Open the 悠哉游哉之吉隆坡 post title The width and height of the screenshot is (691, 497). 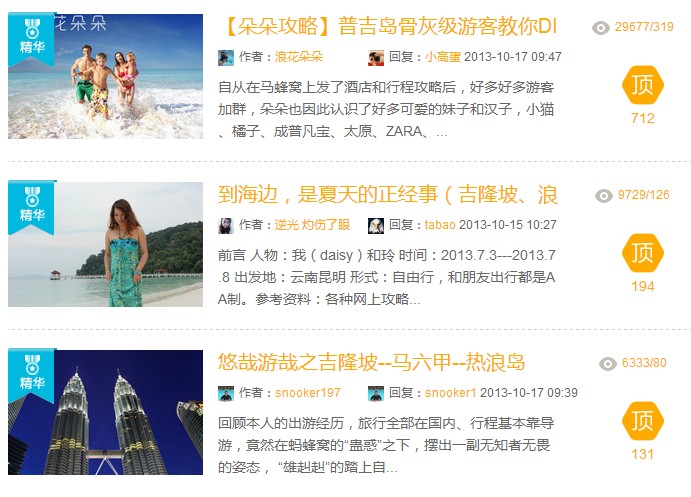click(x=372, y=362)
